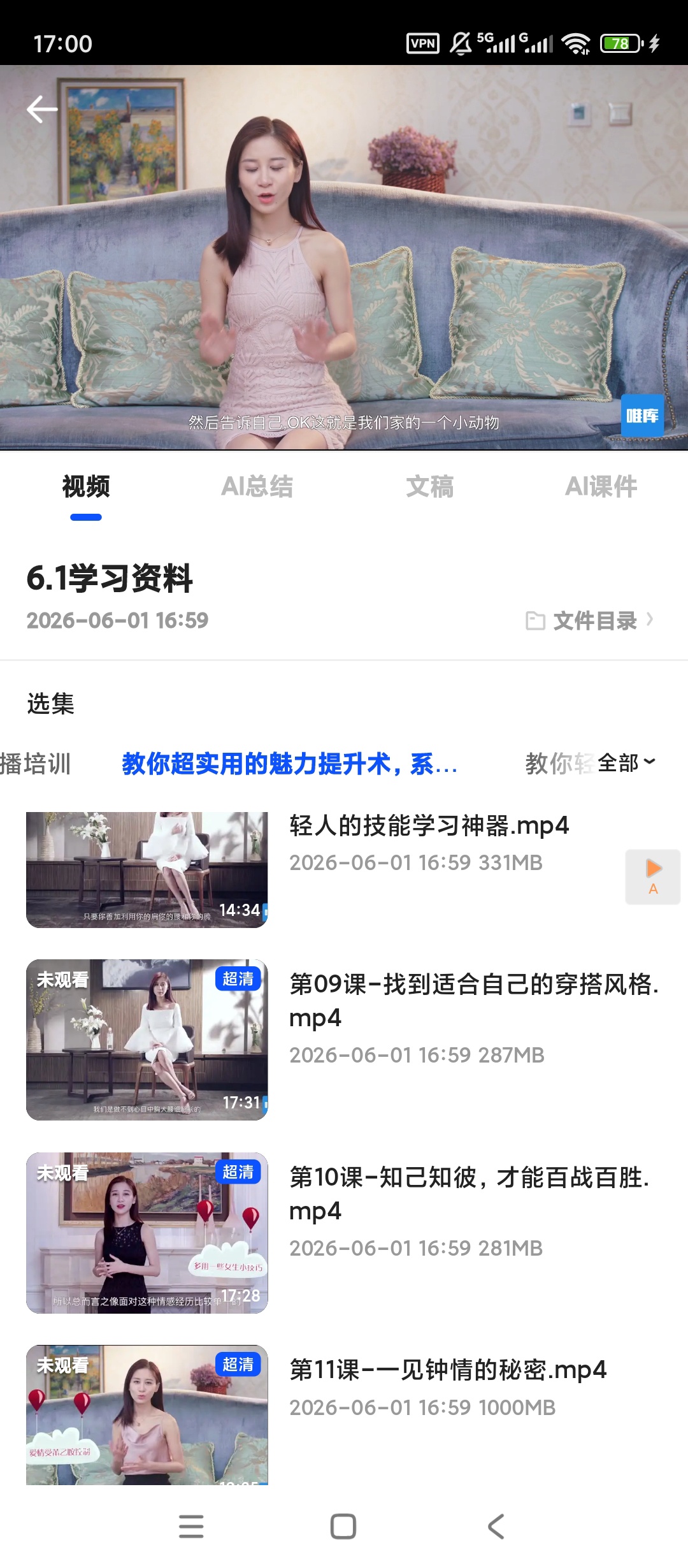Go to the system home screen

pyautogui.click(x=343, y=1527)
